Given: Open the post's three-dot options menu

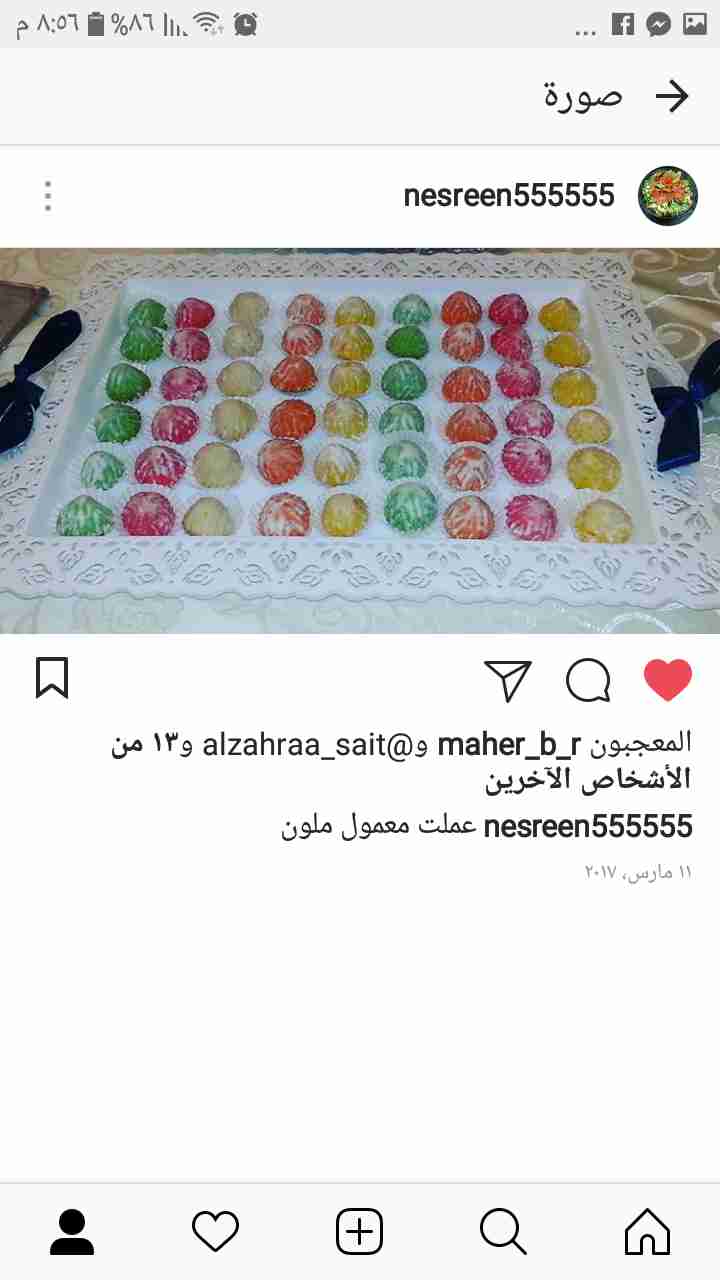Looking at the screenshot, I should 47,196.
